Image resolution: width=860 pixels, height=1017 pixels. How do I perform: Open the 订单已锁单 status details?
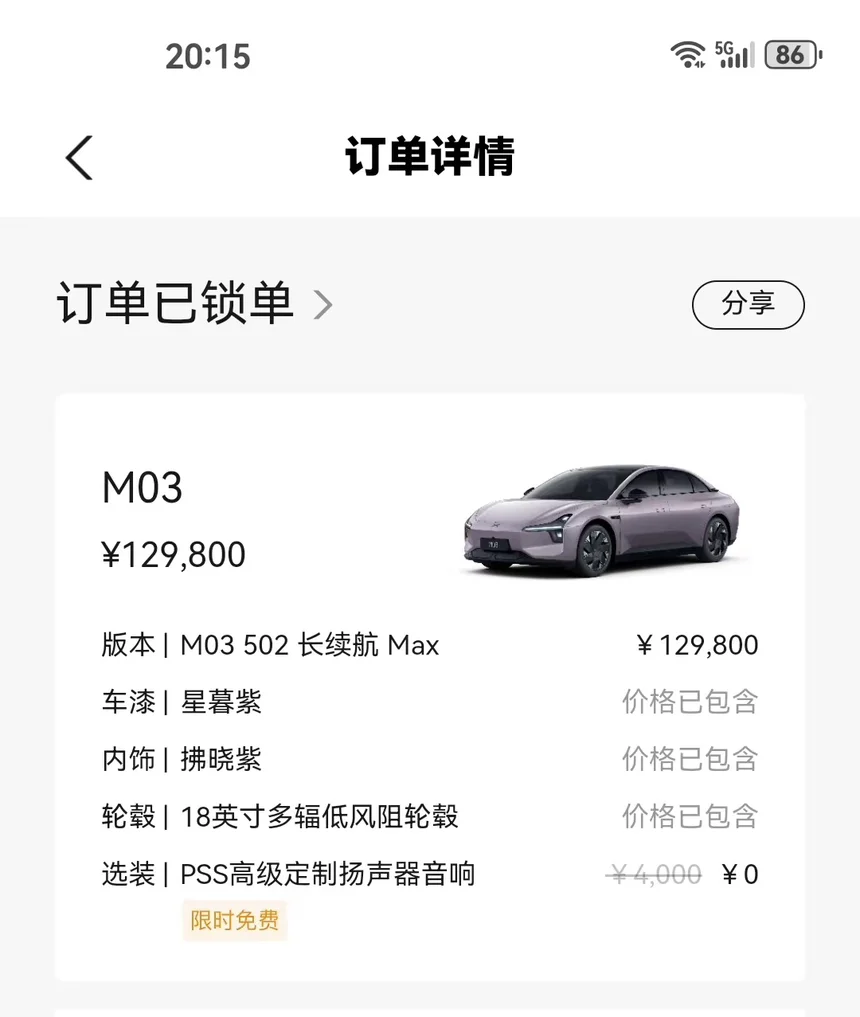194,304
